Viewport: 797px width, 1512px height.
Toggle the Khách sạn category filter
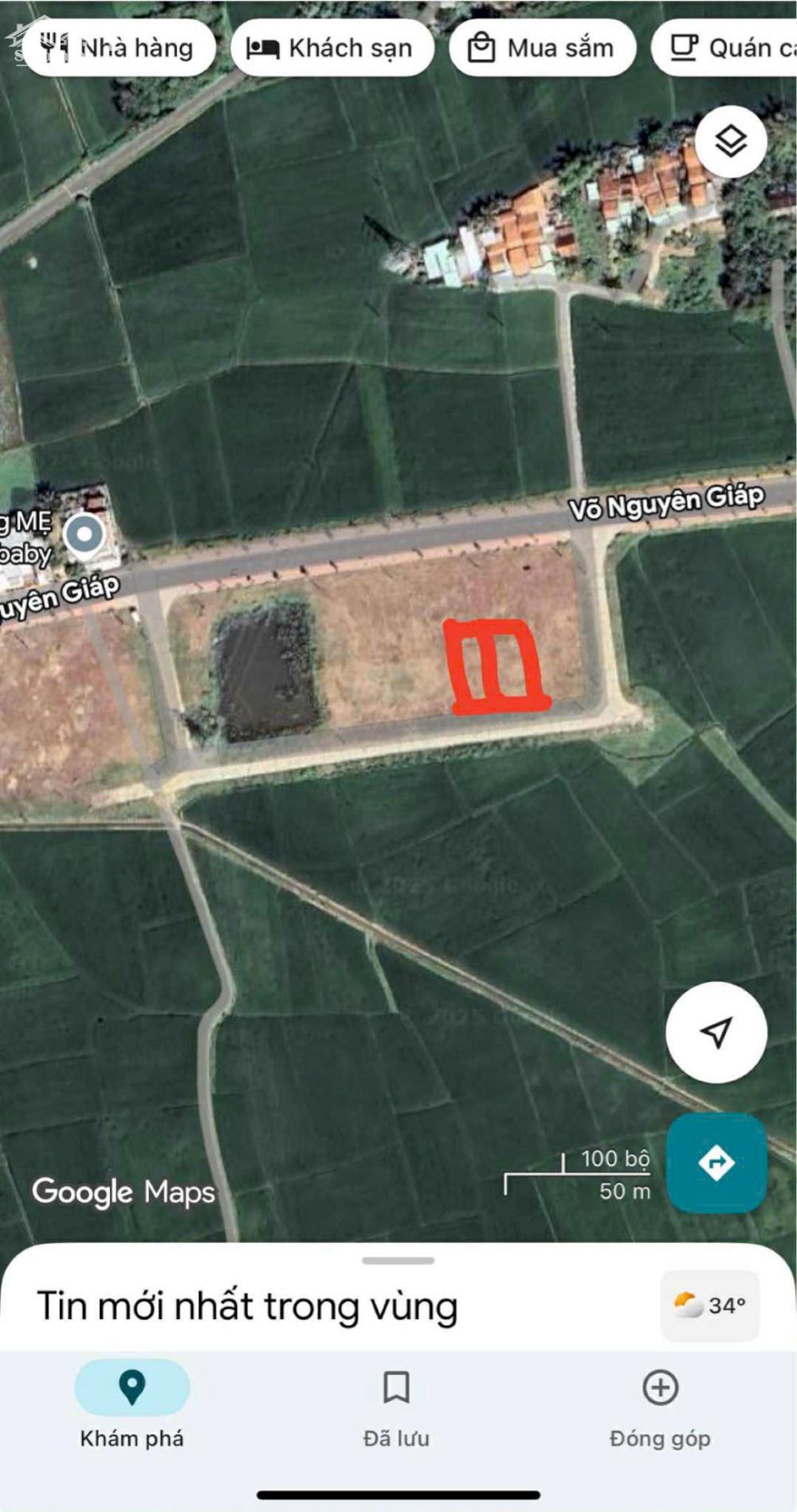[x=333, y=48]
